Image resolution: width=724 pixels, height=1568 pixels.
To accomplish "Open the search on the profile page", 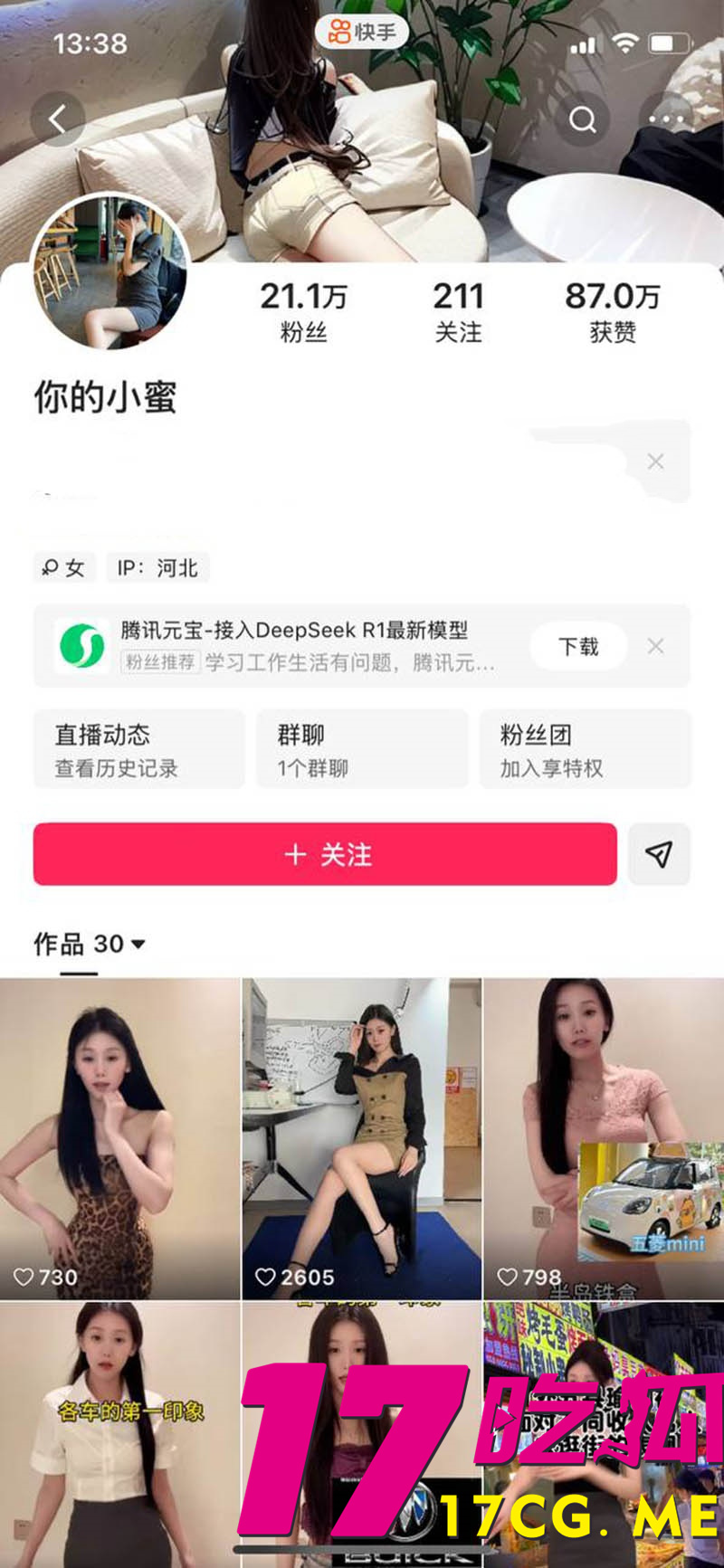I will tap(584, 119).
